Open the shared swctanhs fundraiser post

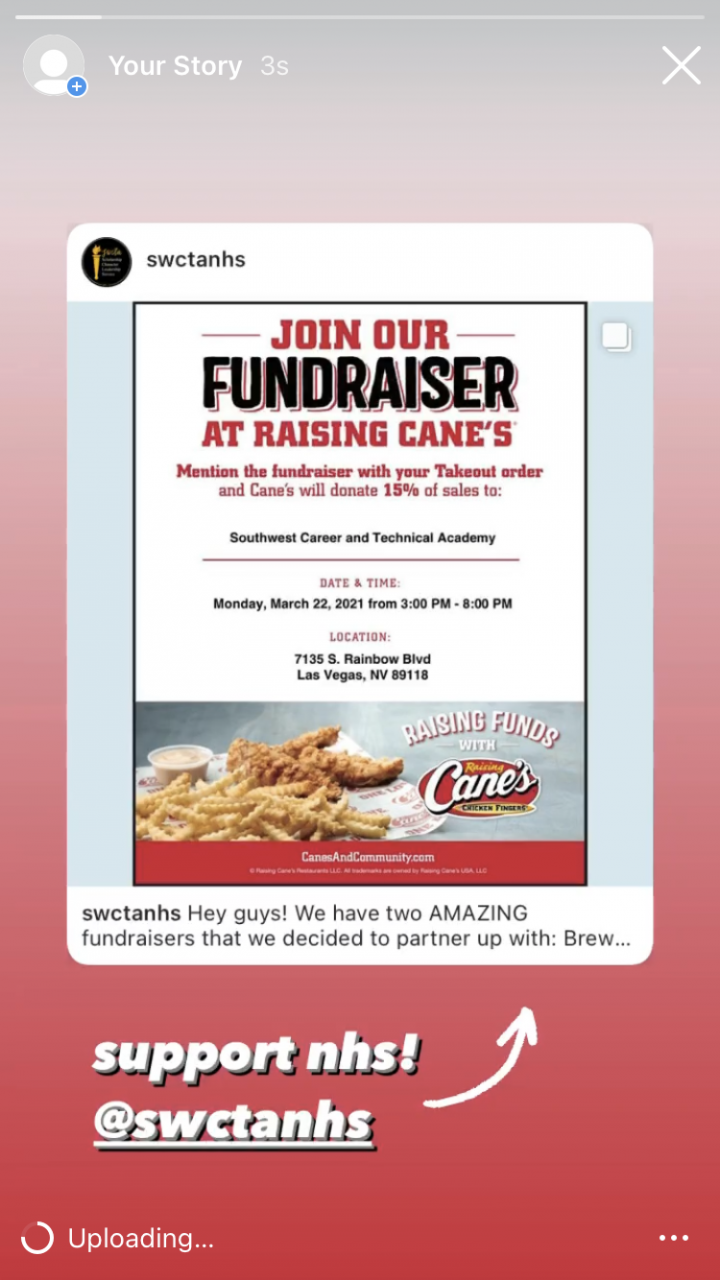coord(360,593)
